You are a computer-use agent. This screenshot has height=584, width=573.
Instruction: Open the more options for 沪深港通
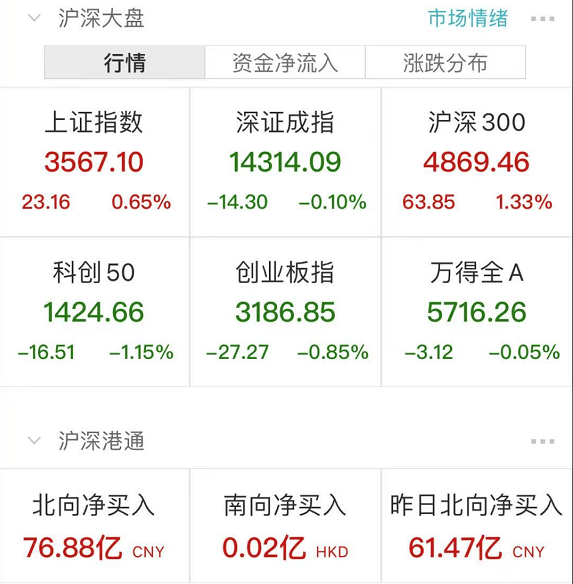point(542,441)
